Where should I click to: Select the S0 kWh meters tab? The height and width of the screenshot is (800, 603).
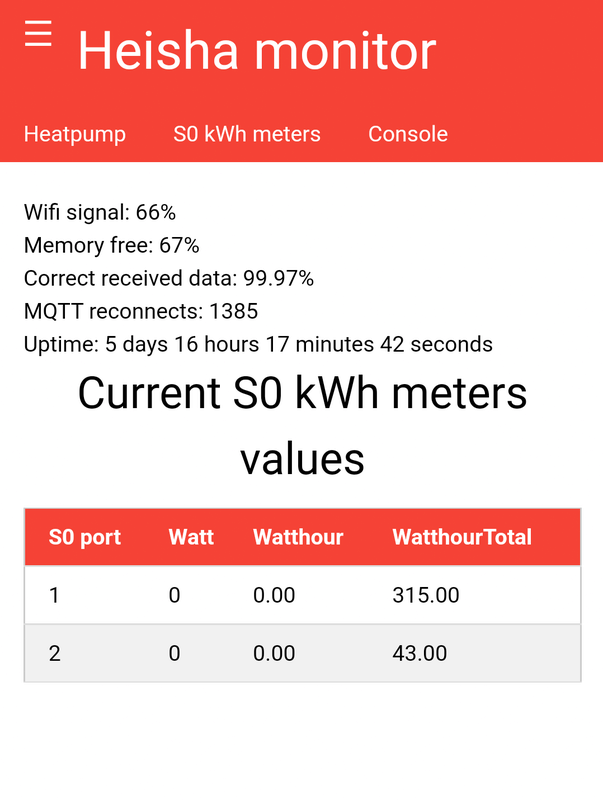pyautogui.click(x=247, y=134)
